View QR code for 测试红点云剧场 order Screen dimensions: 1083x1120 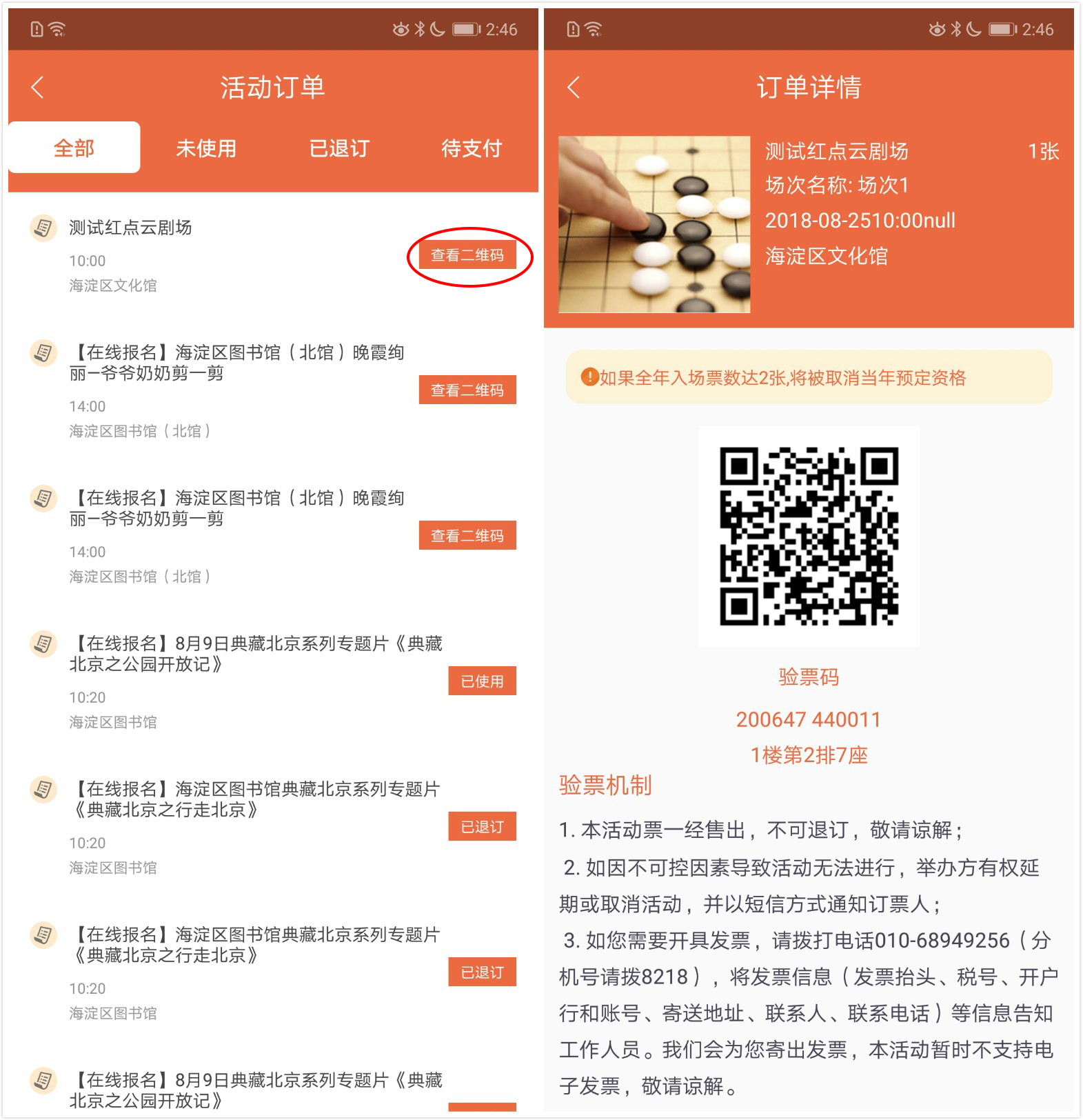467,255
